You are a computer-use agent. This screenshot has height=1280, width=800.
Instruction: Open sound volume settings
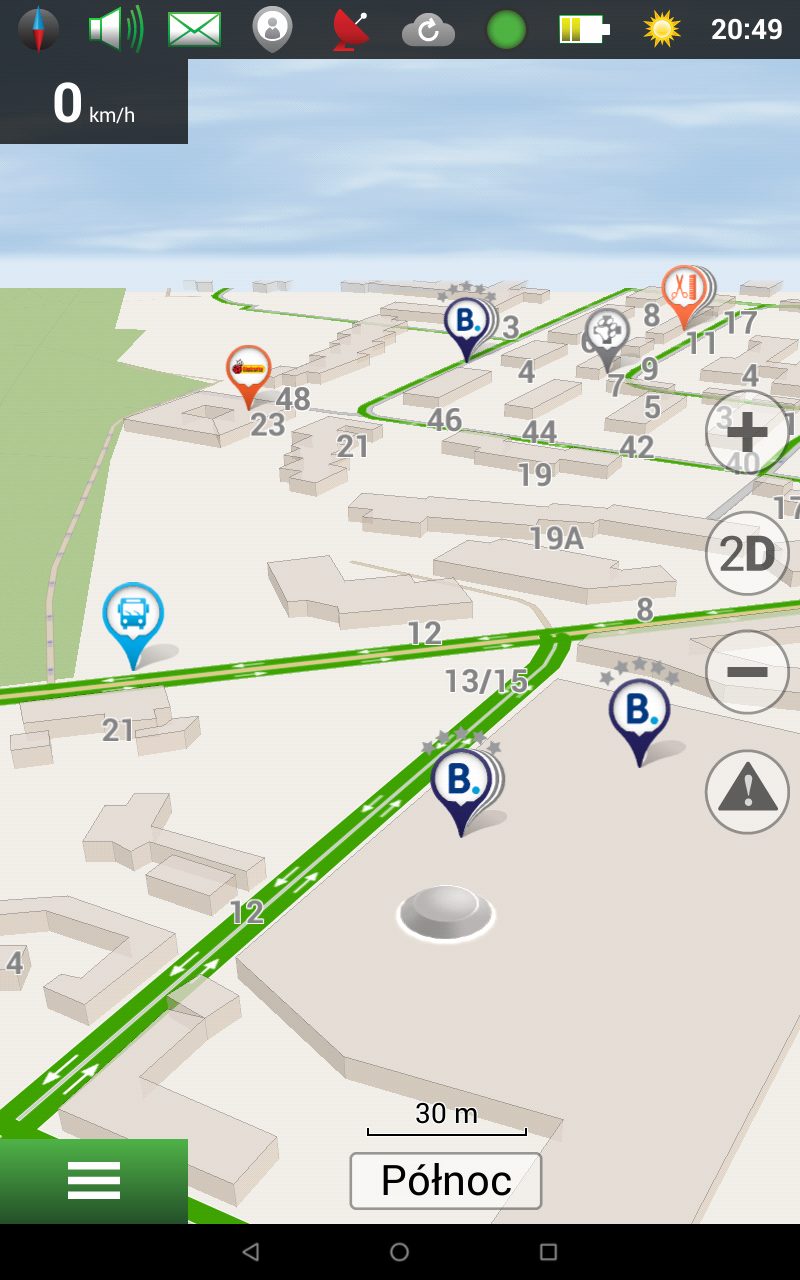tap(115, 29)
